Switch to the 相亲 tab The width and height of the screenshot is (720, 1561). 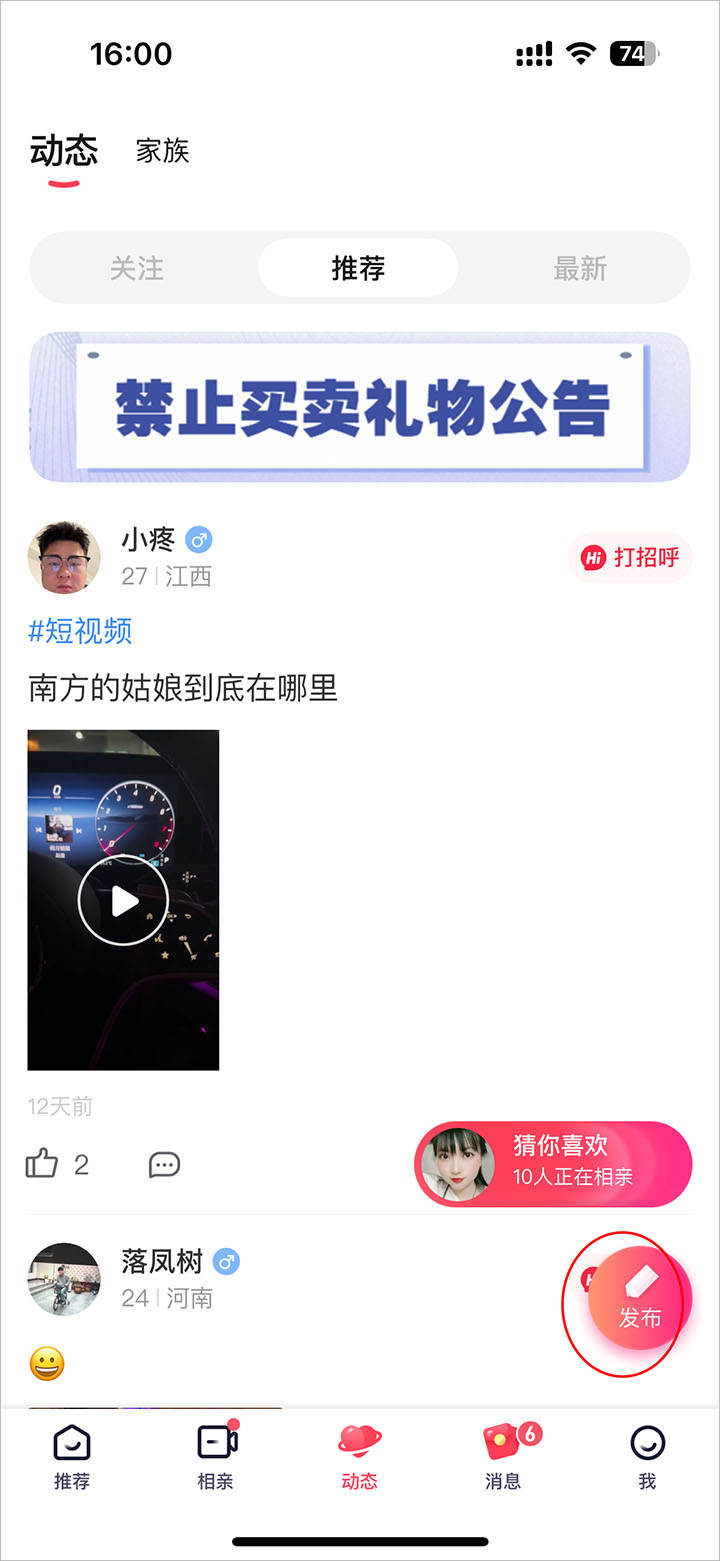[x=216, y=1455]
